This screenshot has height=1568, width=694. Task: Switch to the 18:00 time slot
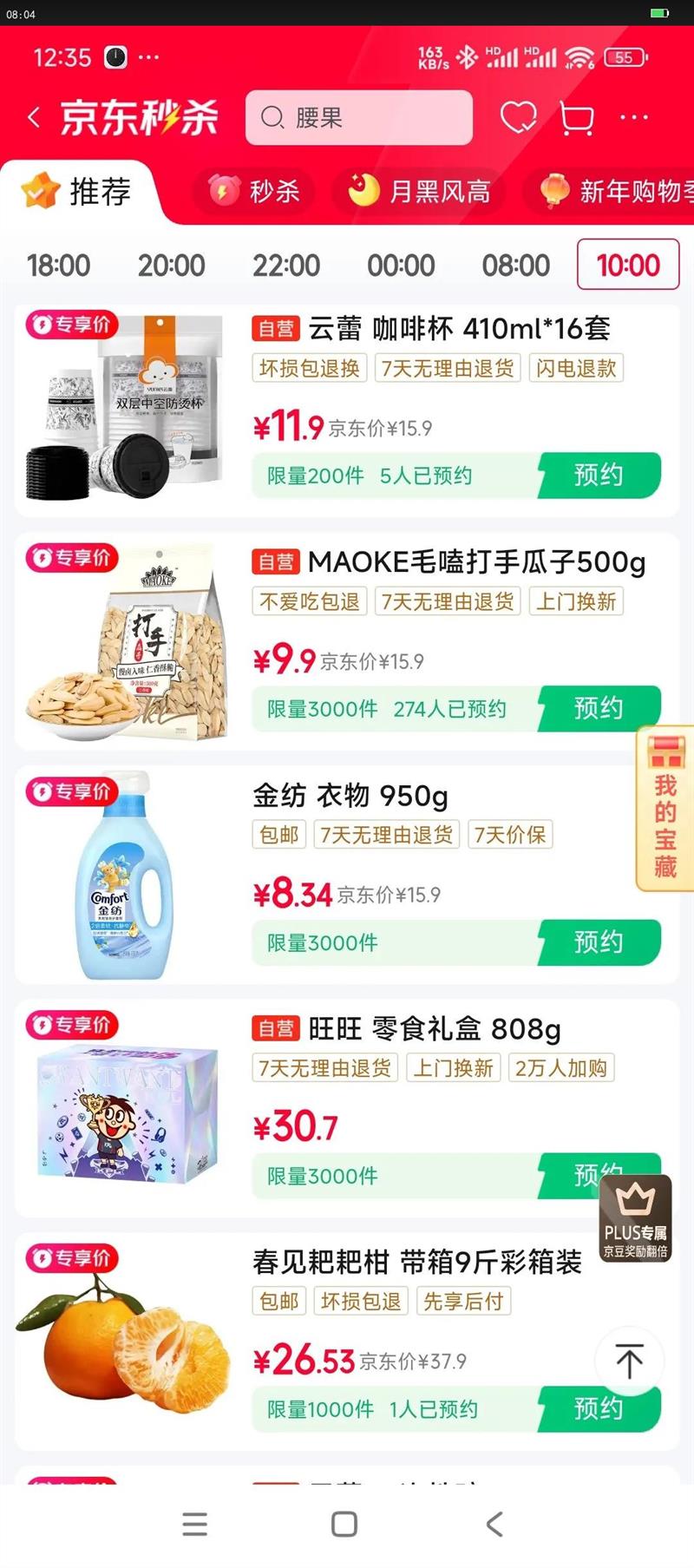[x=58, y=265]
